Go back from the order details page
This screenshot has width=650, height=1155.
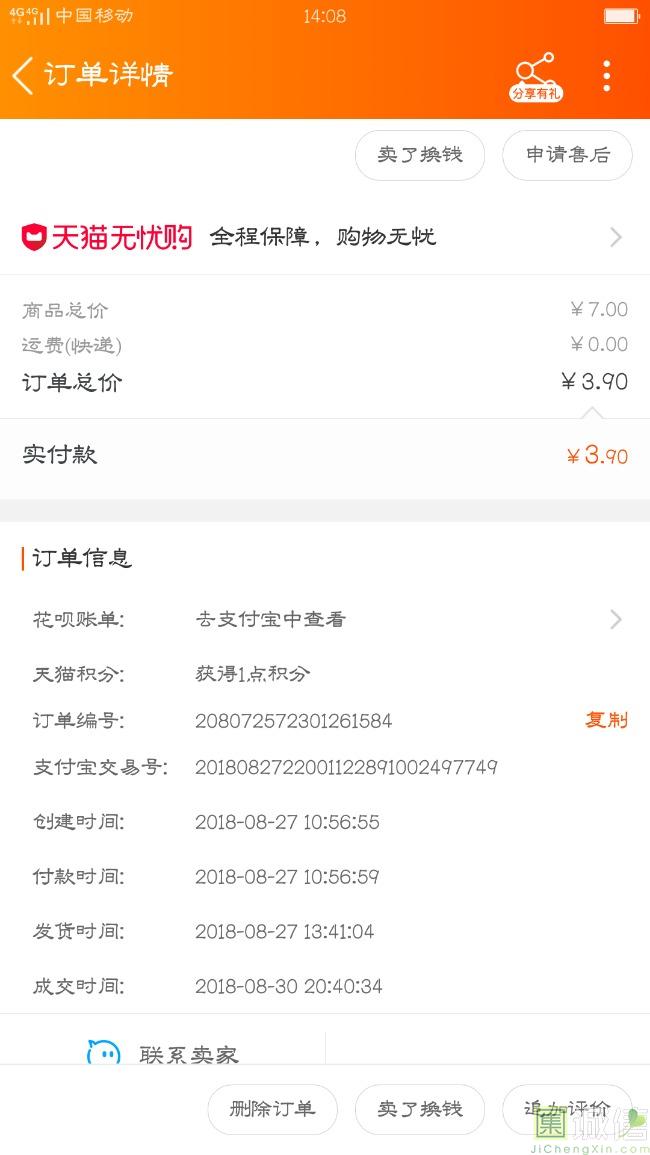point(24,75)
